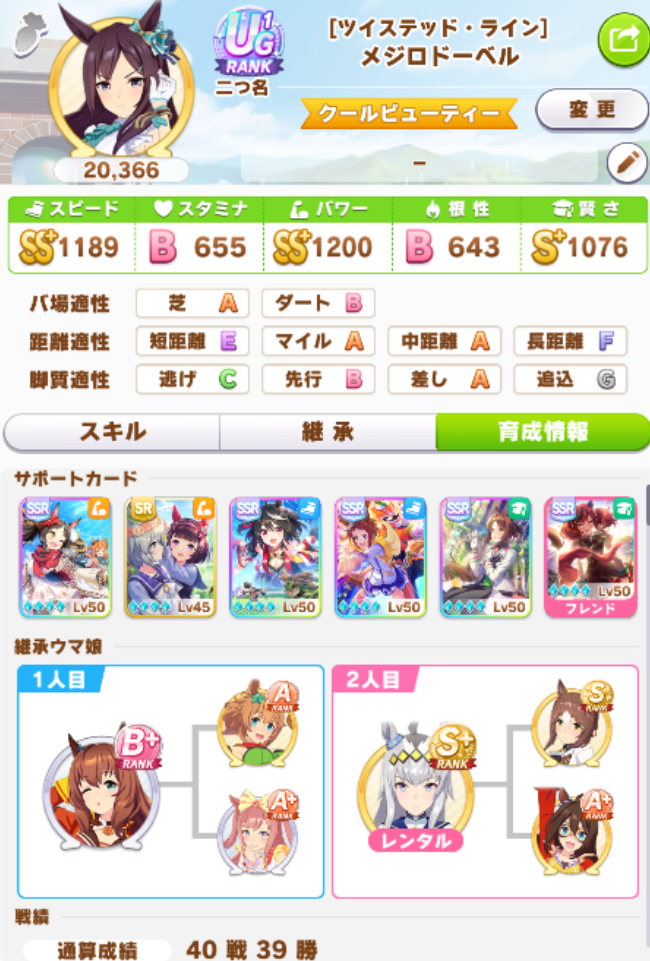
Task: Switch to the 継承 tab
Action: tap(327, 432)
